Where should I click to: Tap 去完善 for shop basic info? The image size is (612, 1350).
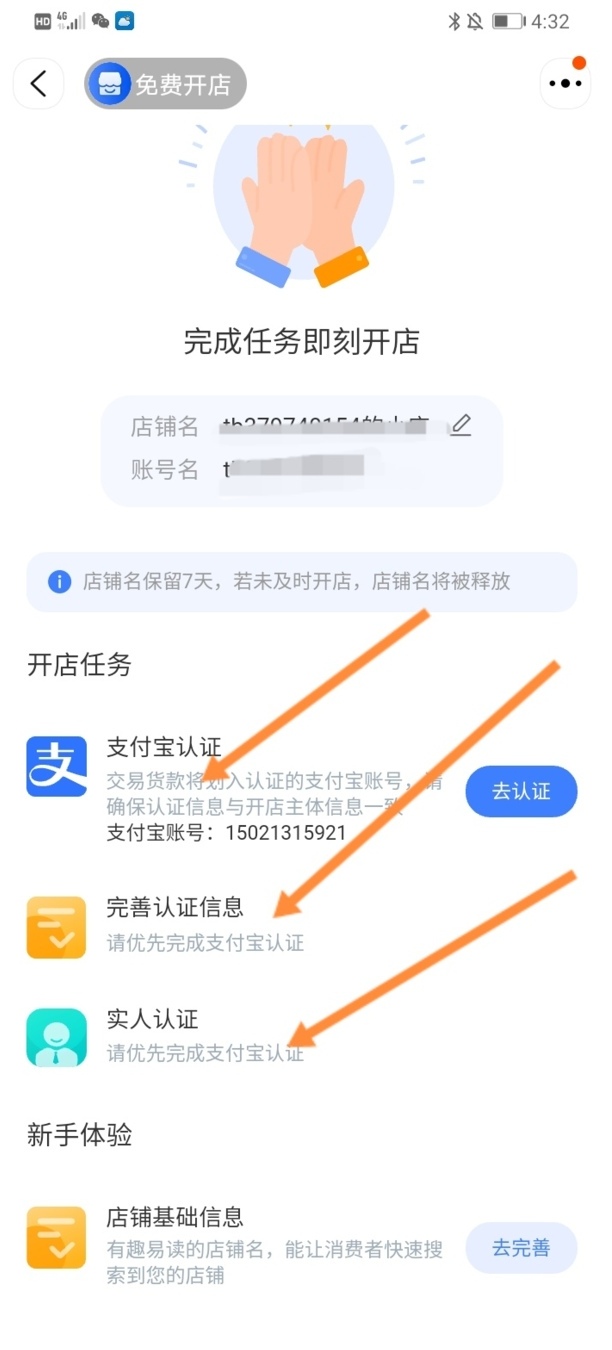coord(521,1248)
